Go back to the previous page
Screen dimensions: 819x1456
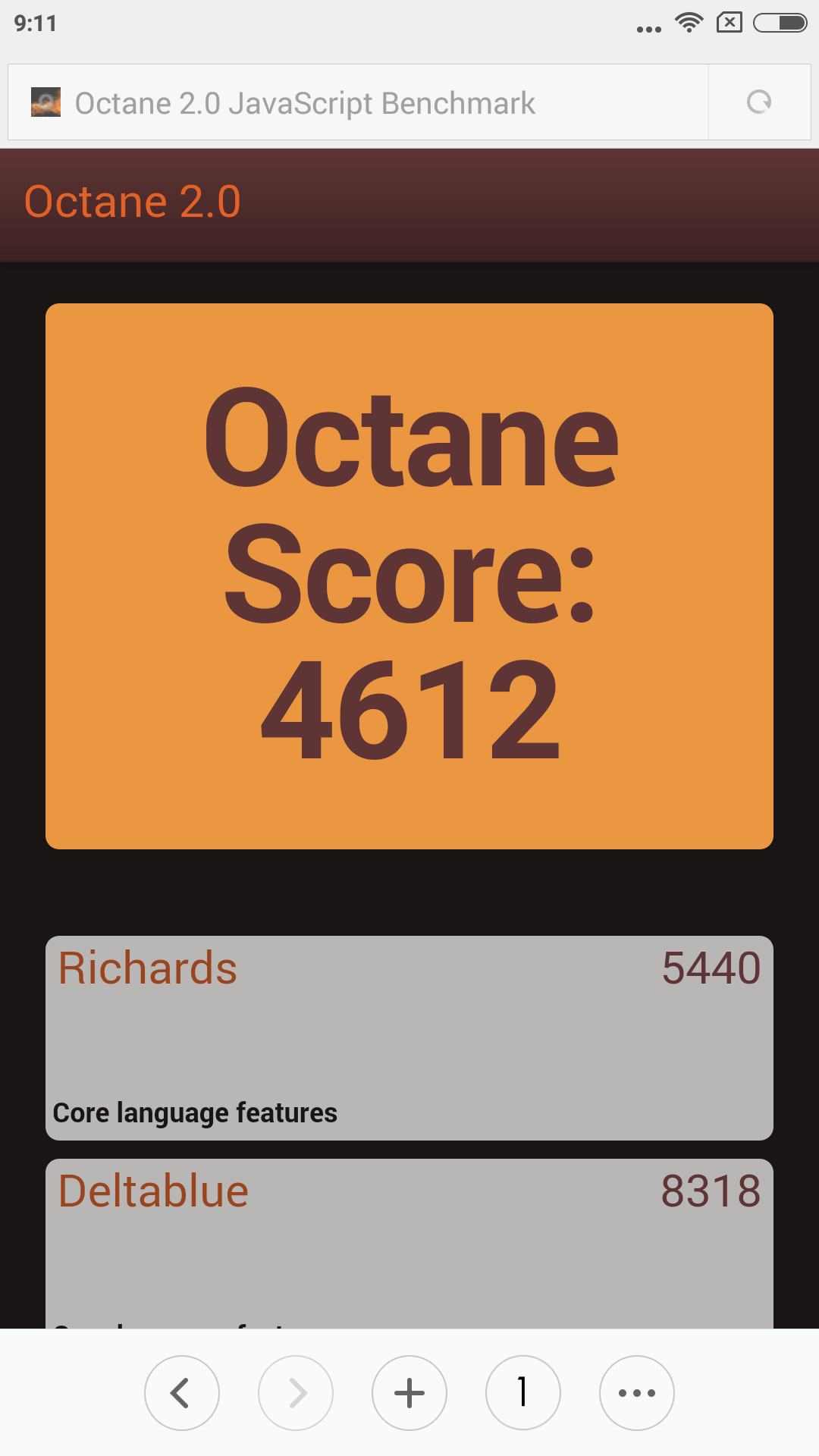pyautogui.click(x=182, y=1393)
